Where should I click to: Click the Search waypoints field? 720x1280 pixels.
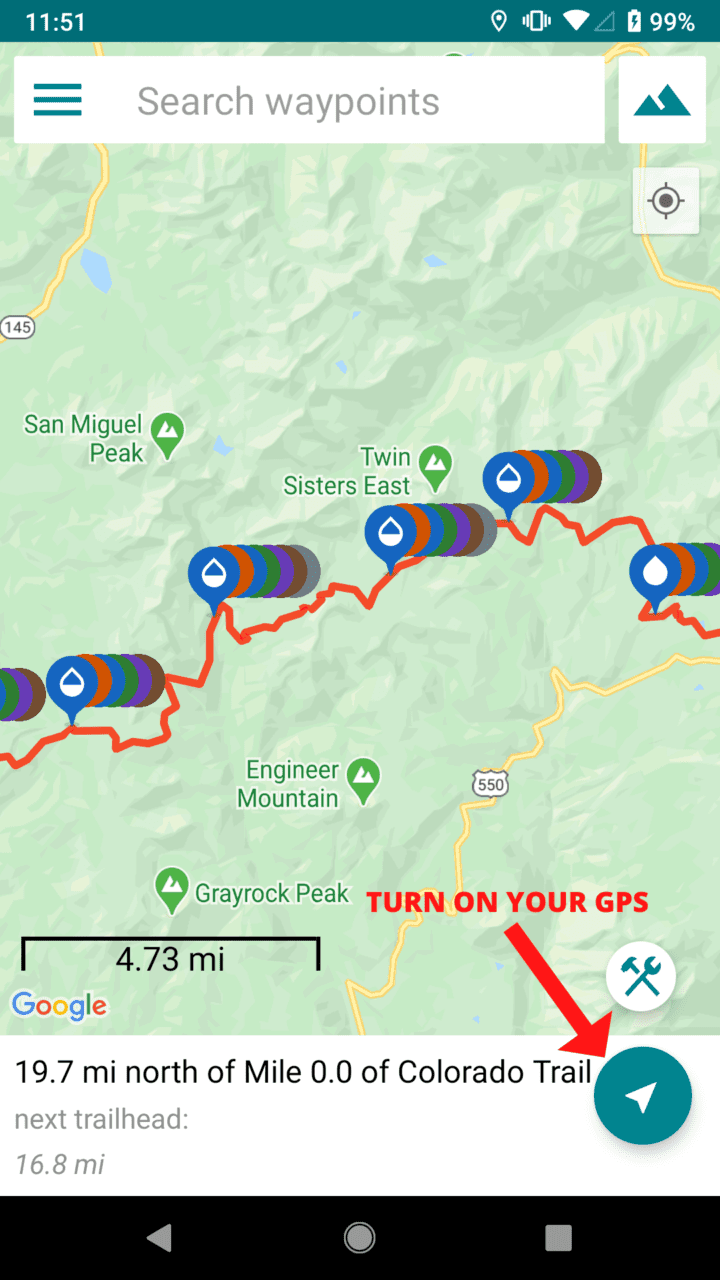click(x=290, y=99)
